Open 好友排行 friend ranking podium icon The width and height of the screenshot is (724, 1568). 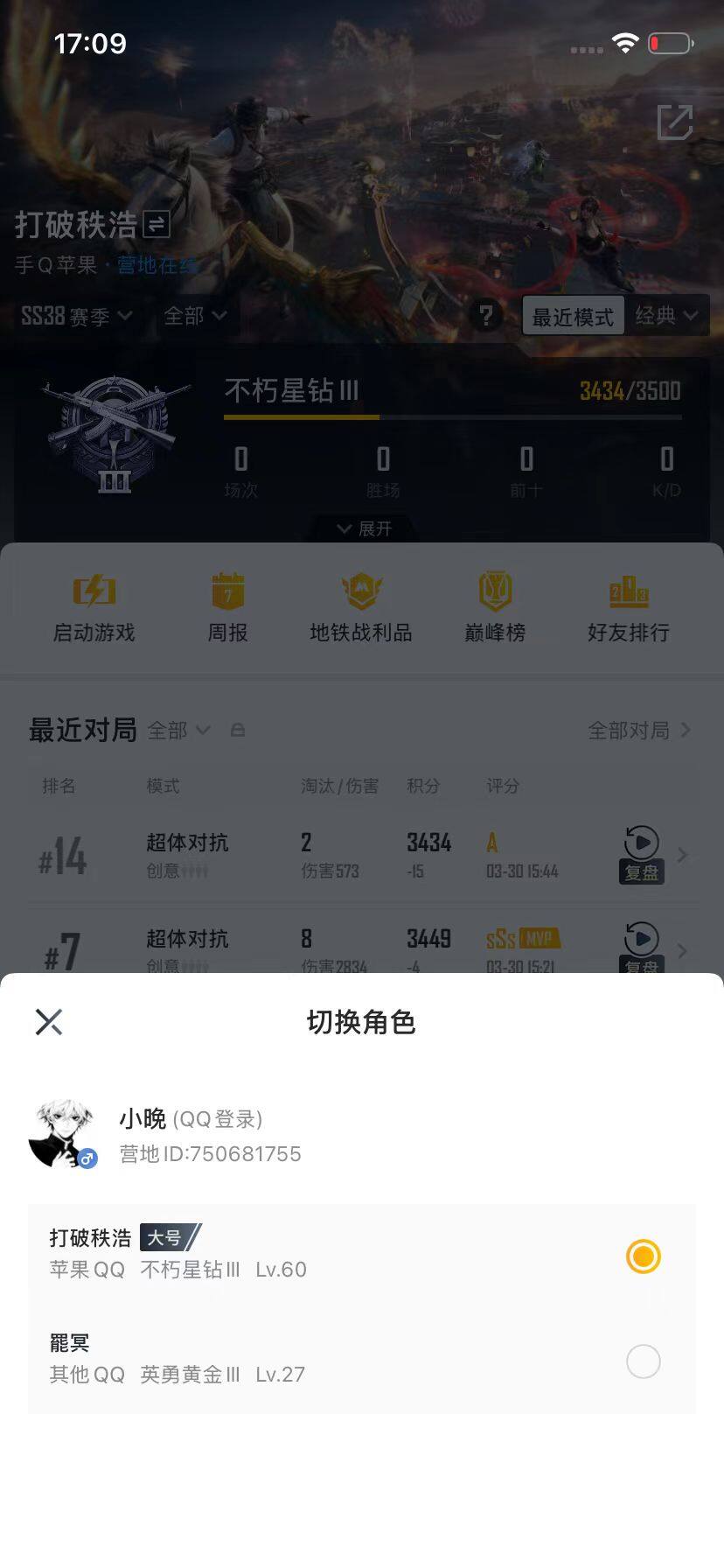point(628,591)
